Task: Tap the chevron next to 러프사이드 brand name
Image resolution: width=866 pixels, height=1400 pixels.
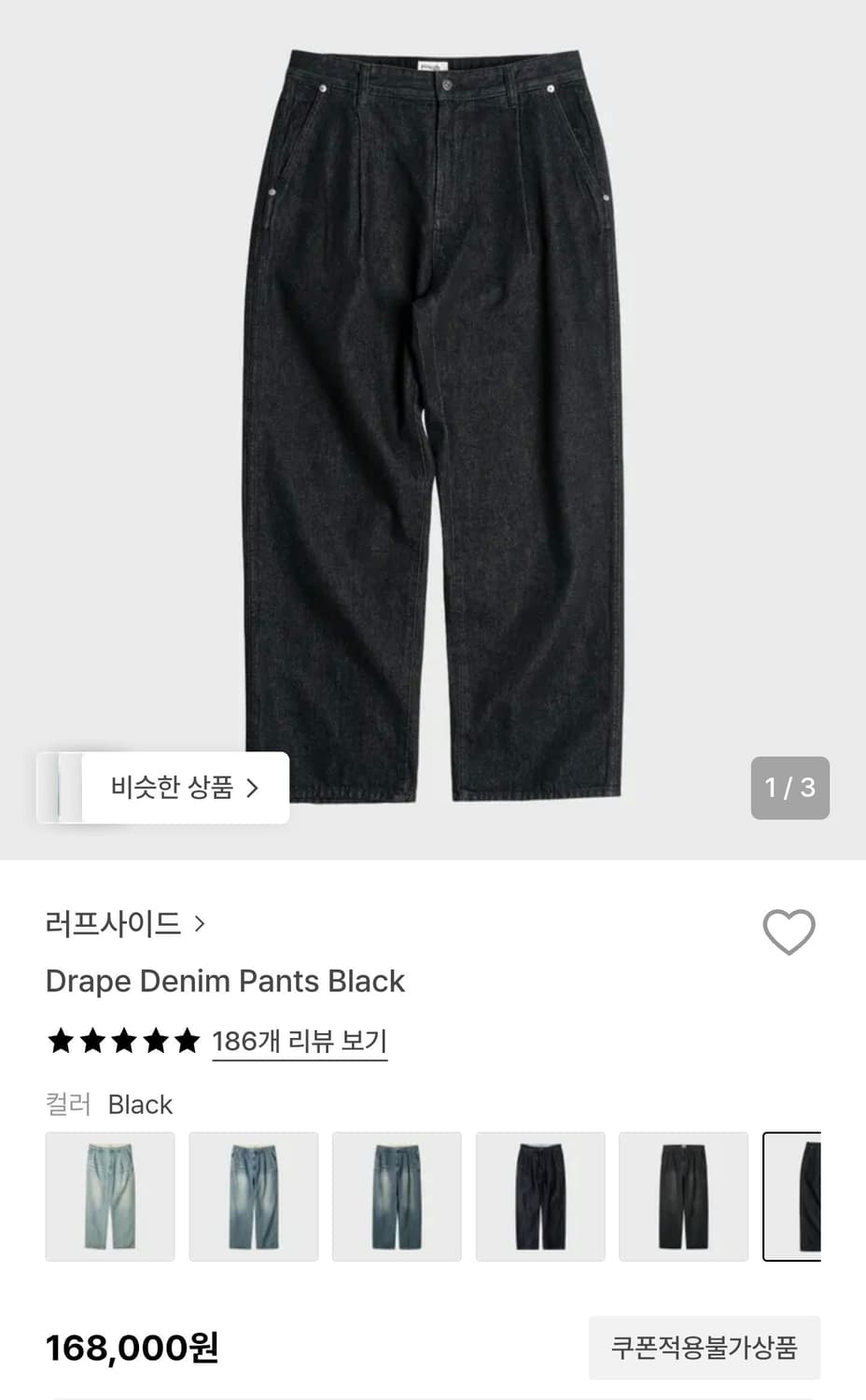Action: 202,922
